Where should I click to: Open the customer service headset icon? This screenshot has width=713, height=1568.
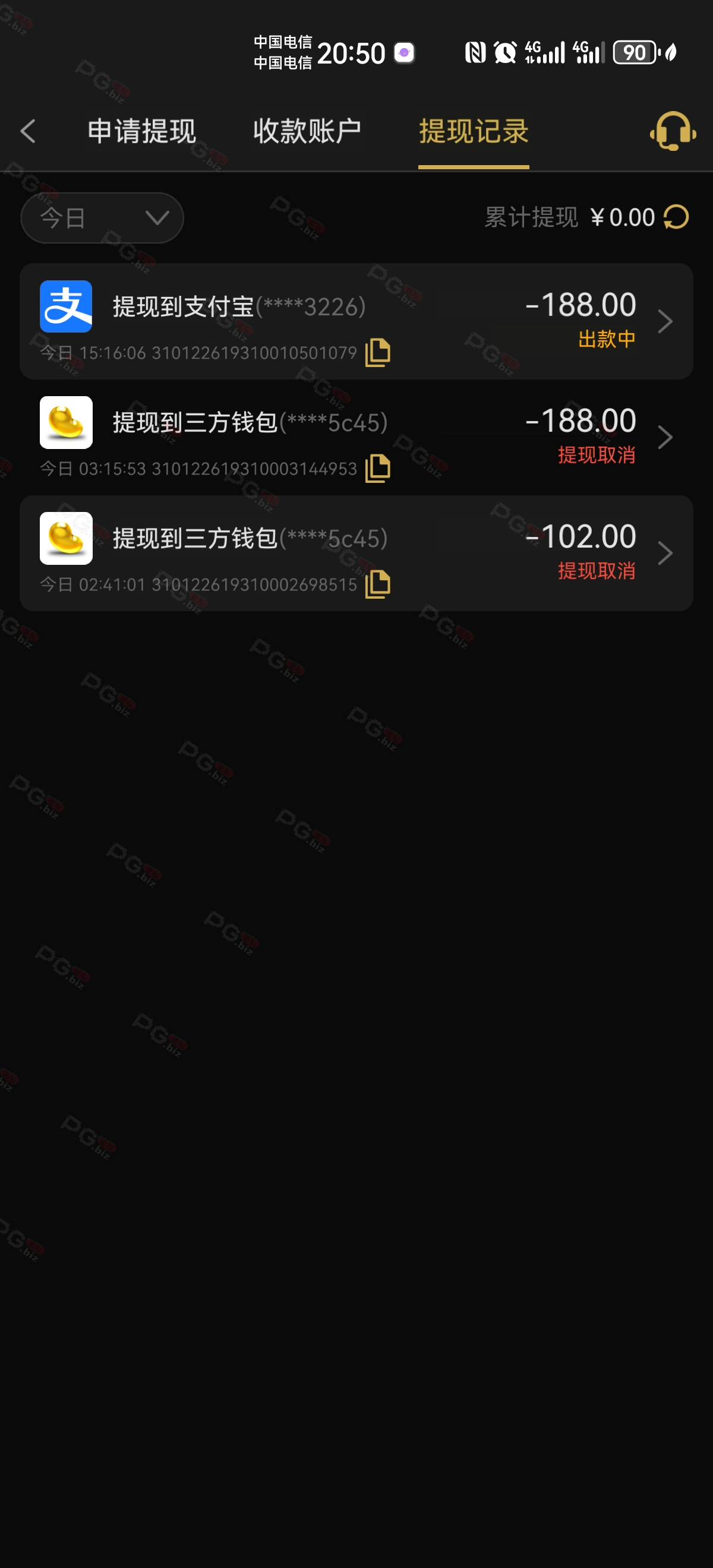673,131
